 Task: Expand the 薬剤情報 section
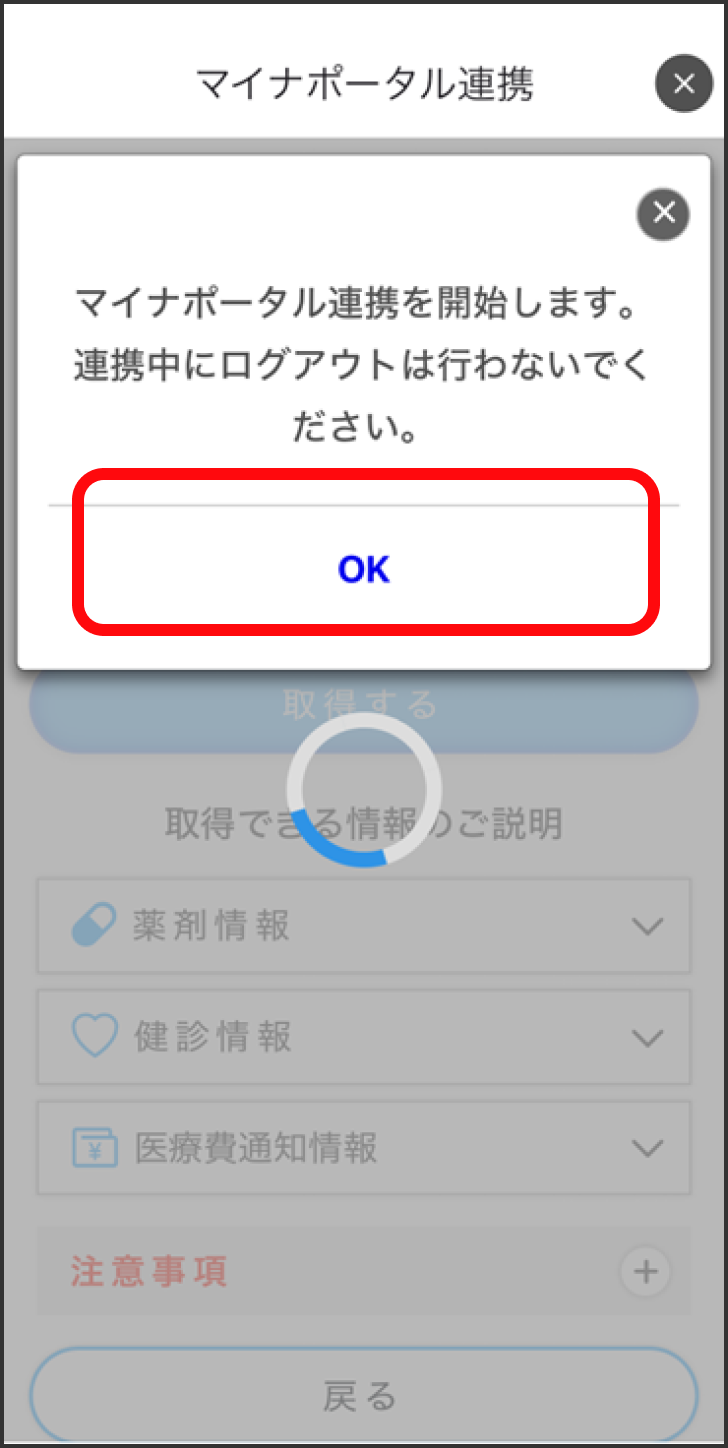(648, 927)
